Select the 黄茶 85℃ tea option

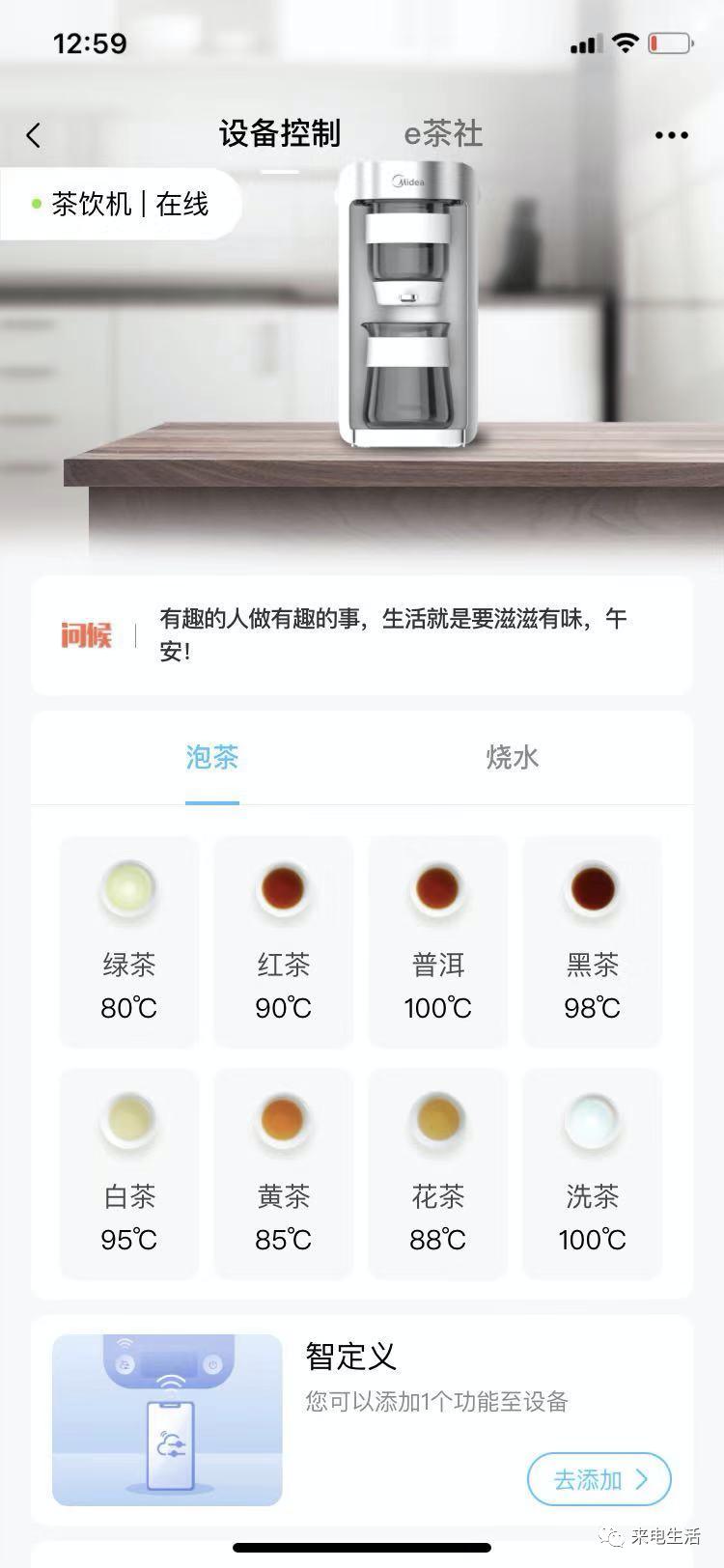tap(283, 1173)
